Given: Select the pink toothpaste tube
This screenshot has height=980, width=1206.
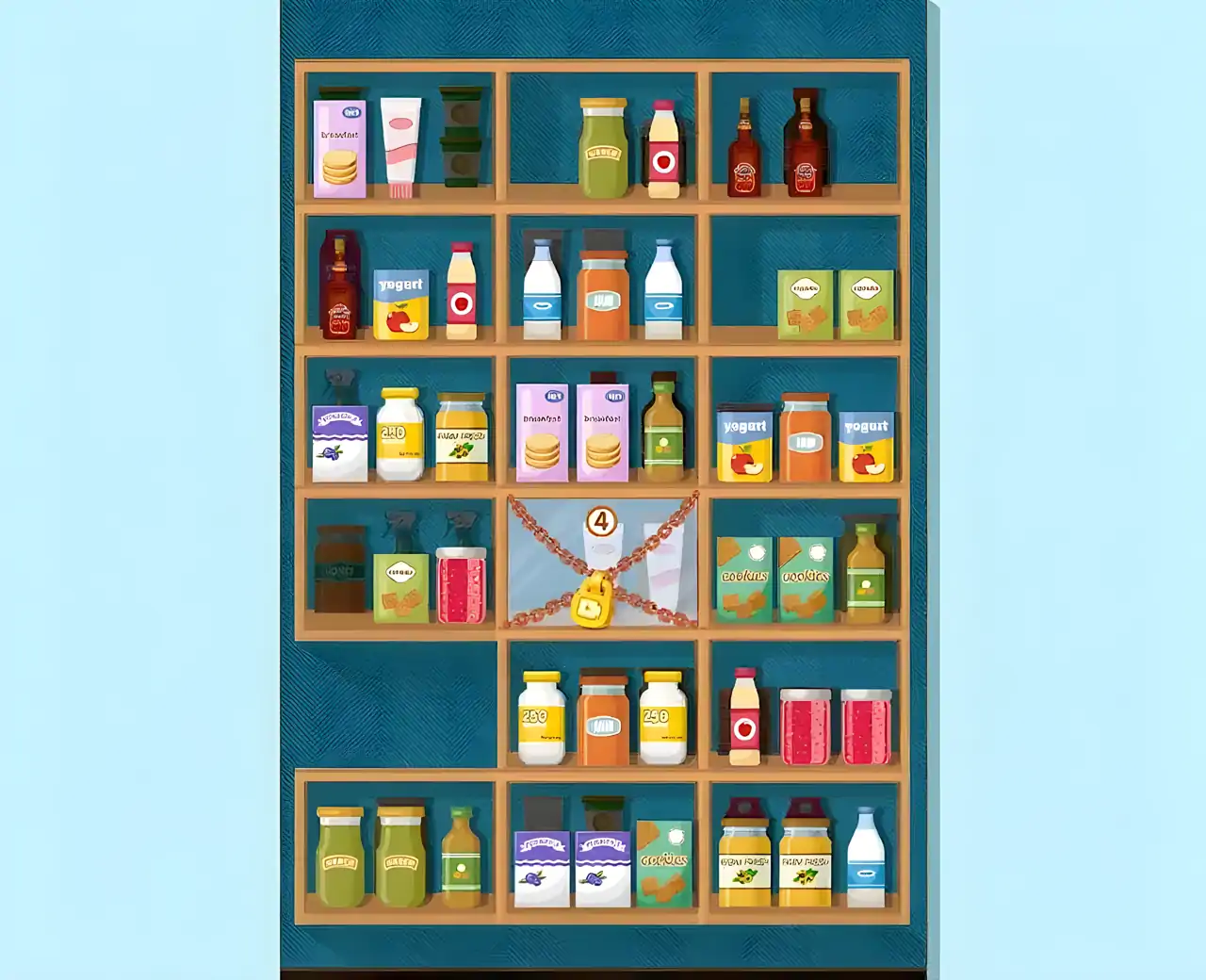Looking at the screenshot, I should [400, 146].
